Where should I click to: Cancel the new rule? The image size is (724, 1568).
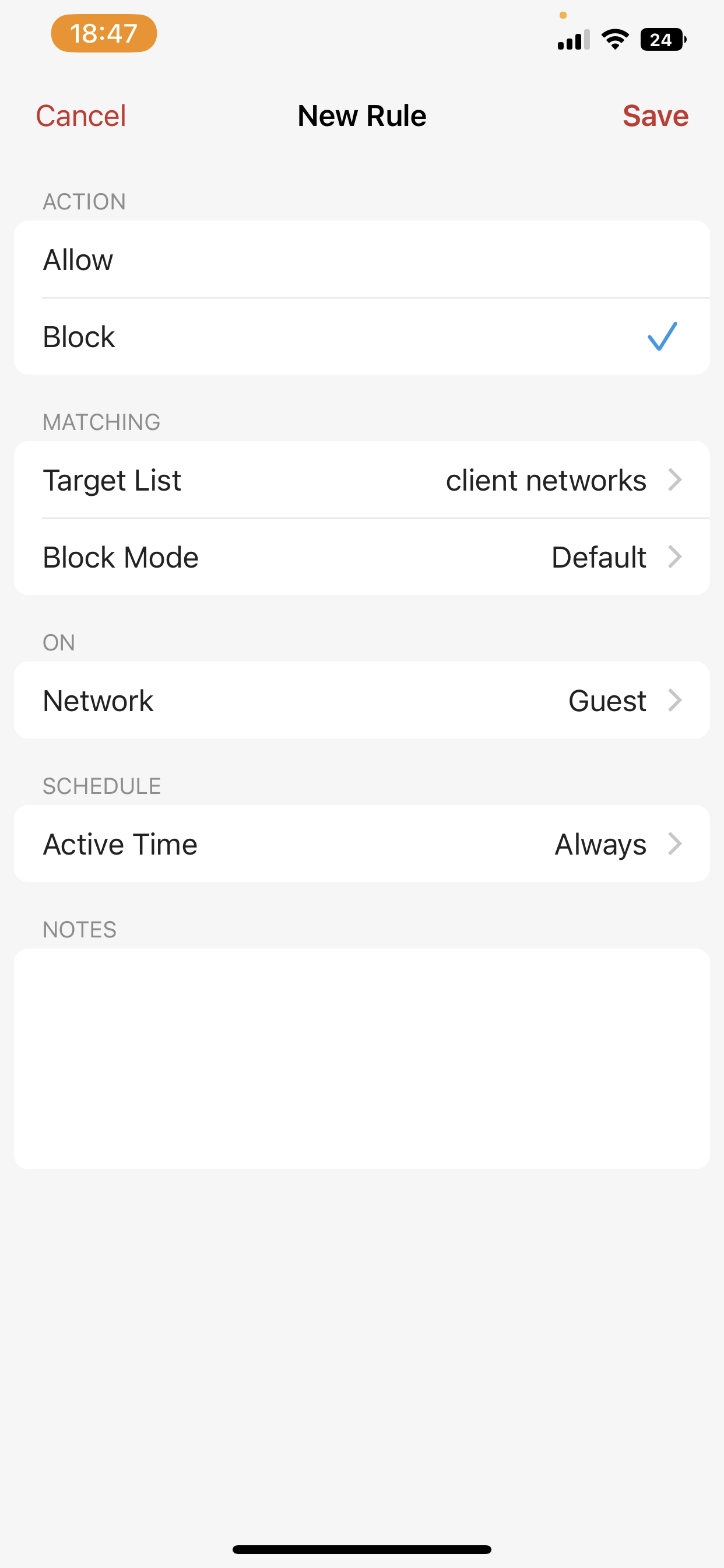81,116
